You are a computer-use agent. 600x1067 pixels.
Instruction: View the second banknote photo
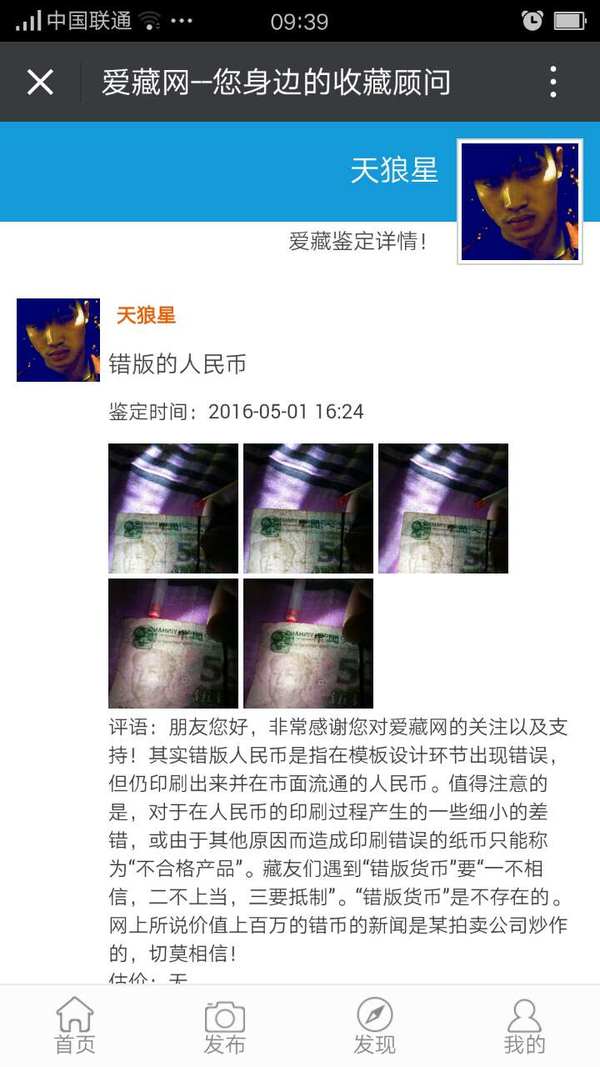pos(308,508)
